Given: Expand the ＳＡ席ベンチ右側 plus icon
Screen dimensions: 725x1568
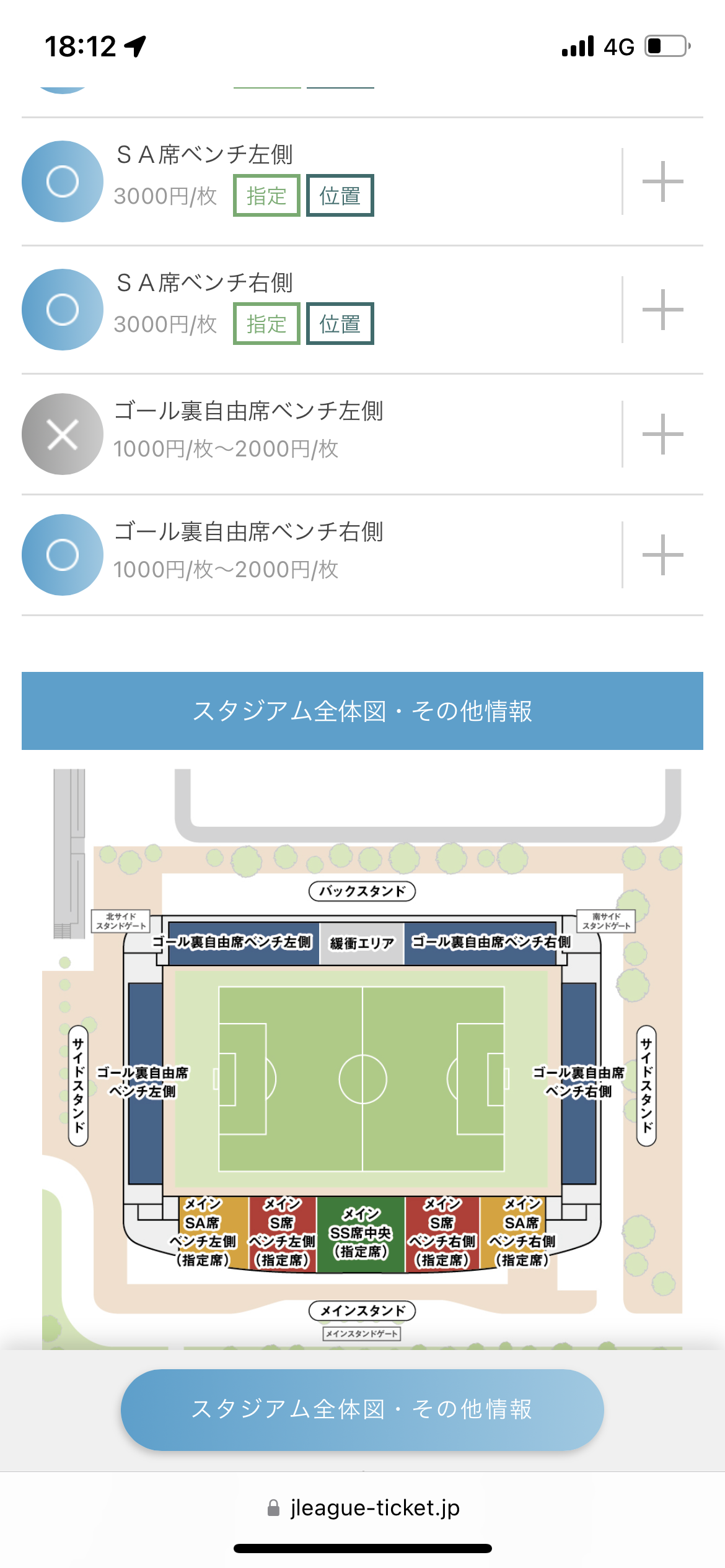Looking at the screenshot, I should [662, 310].
